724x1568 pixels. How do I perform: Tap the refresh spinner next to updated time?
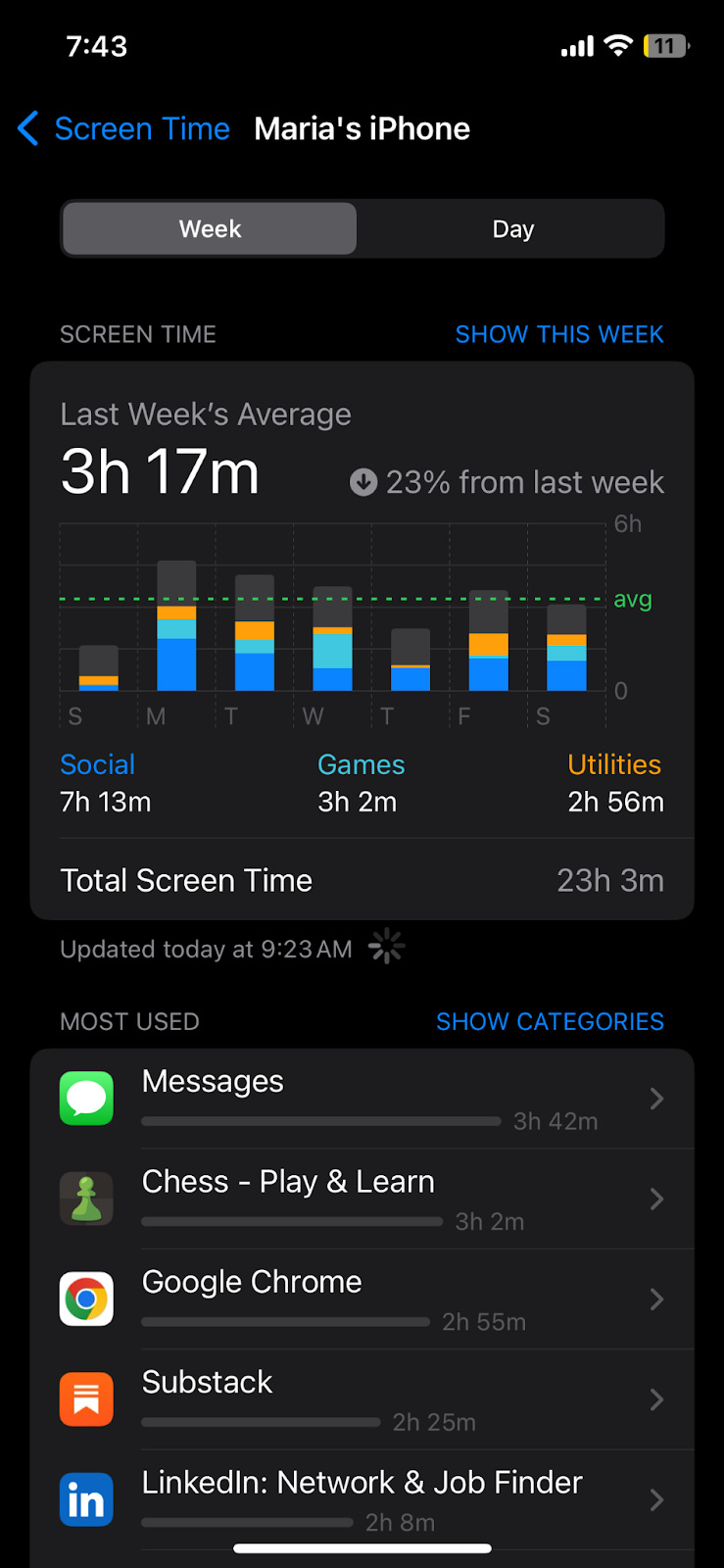(x=386, y=947)
